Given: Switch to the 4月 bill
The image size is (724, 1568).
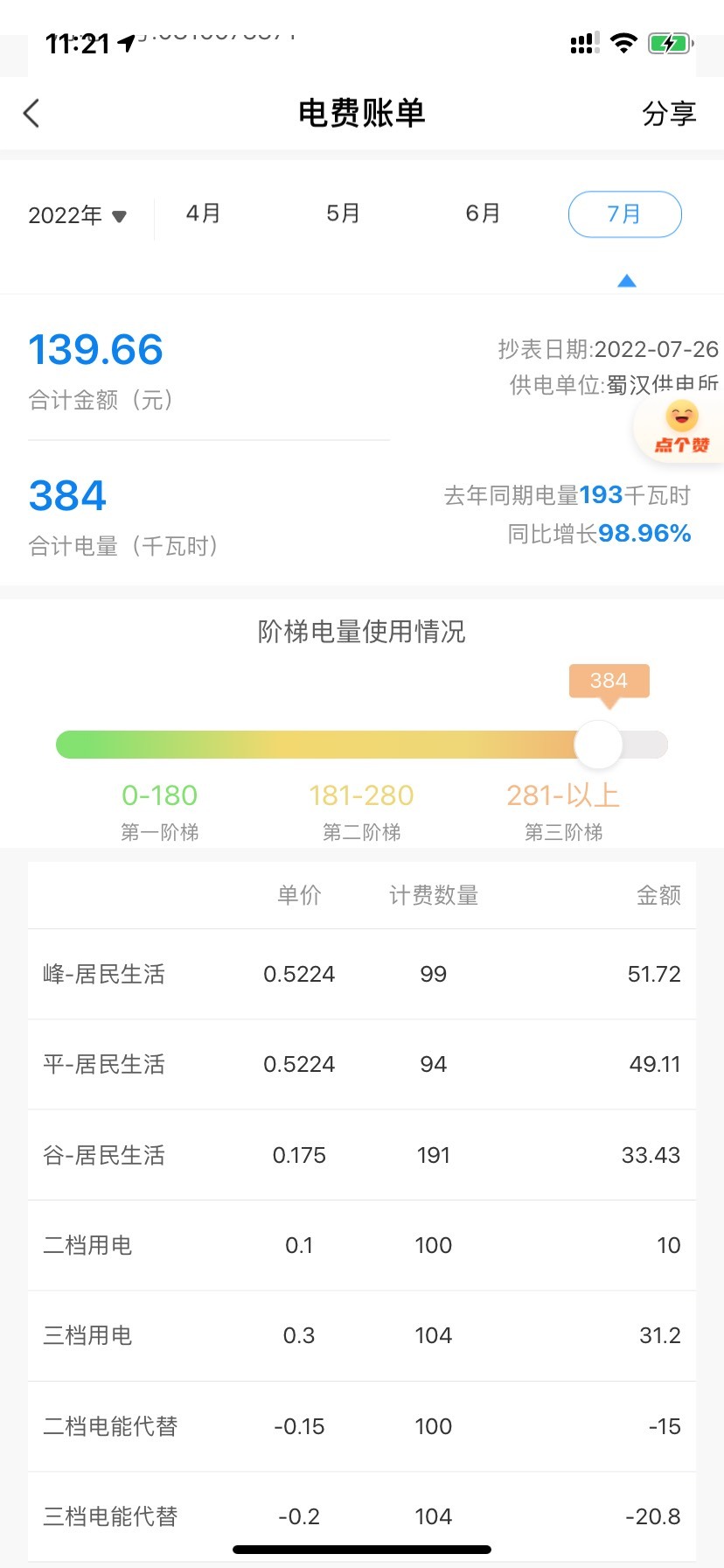Looking at the screenshot, I should click(204, 213).
